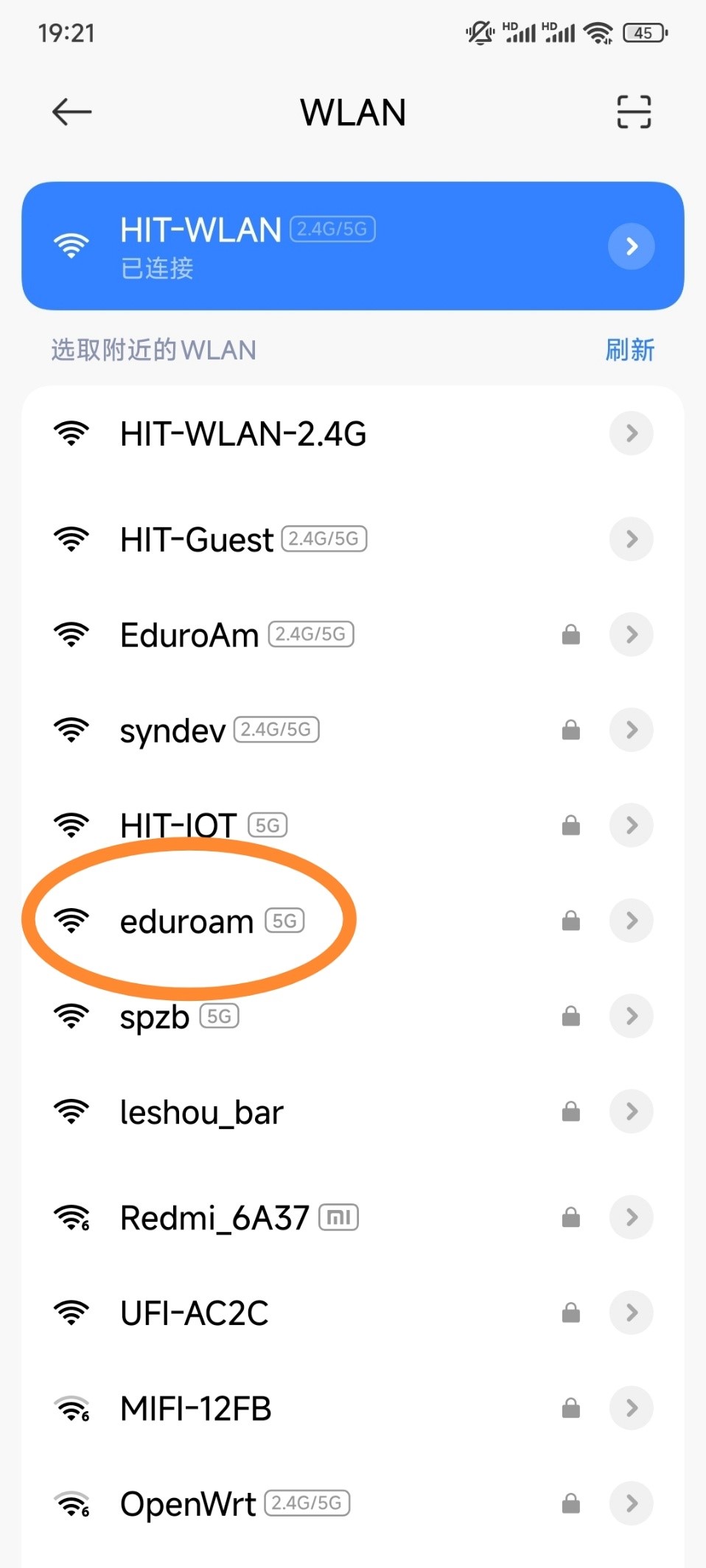This screenshot has width=706, height=1568.
Task: Open details arrow for leshou_bar
Action: coord(631,1111)
